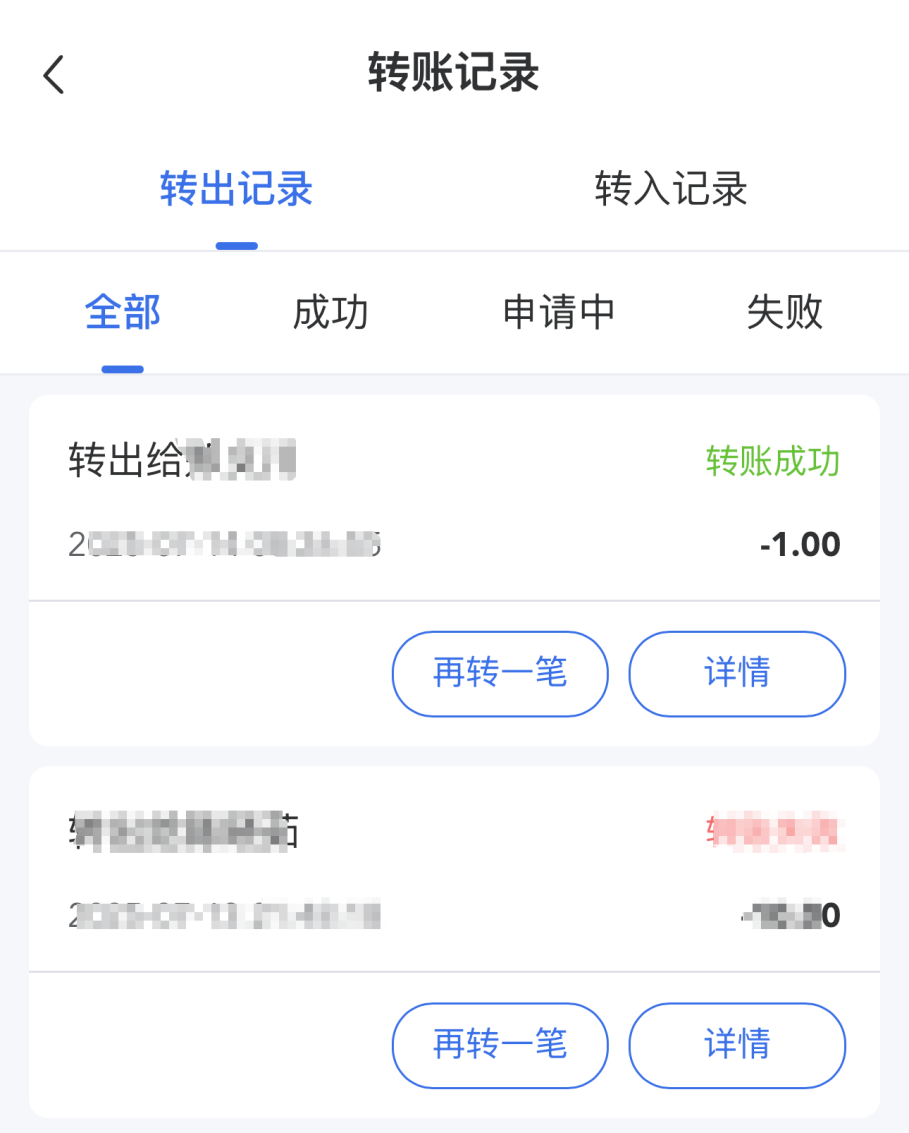The width and height of the screenshot is (909, 1133).
Task: Tap 再转一笔 on the first record
Action: (x=499, y=674)
